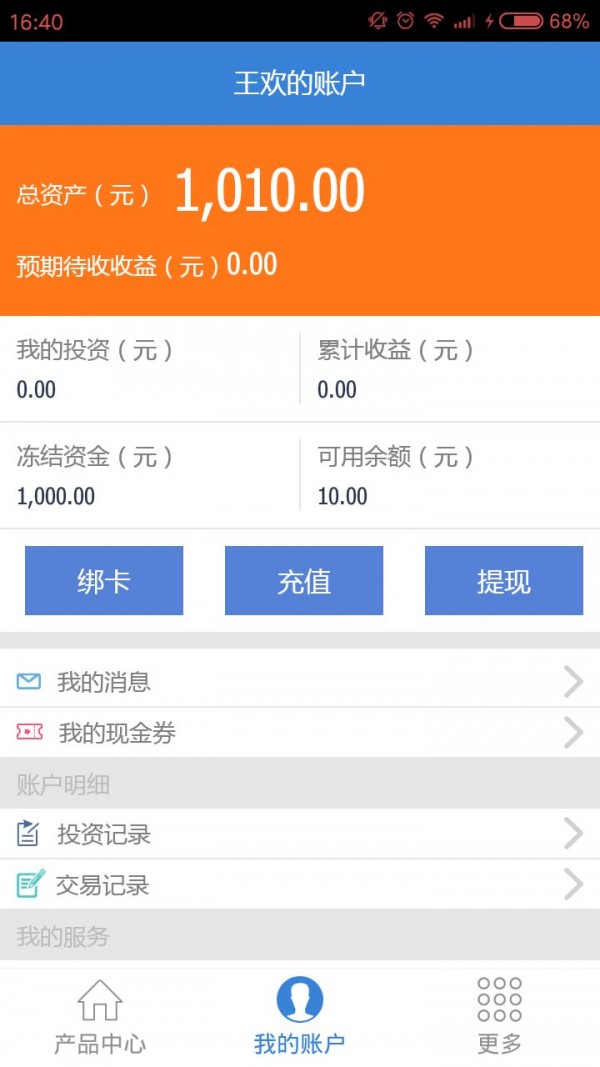Open 充值 to recharge the account

[304, 581]
